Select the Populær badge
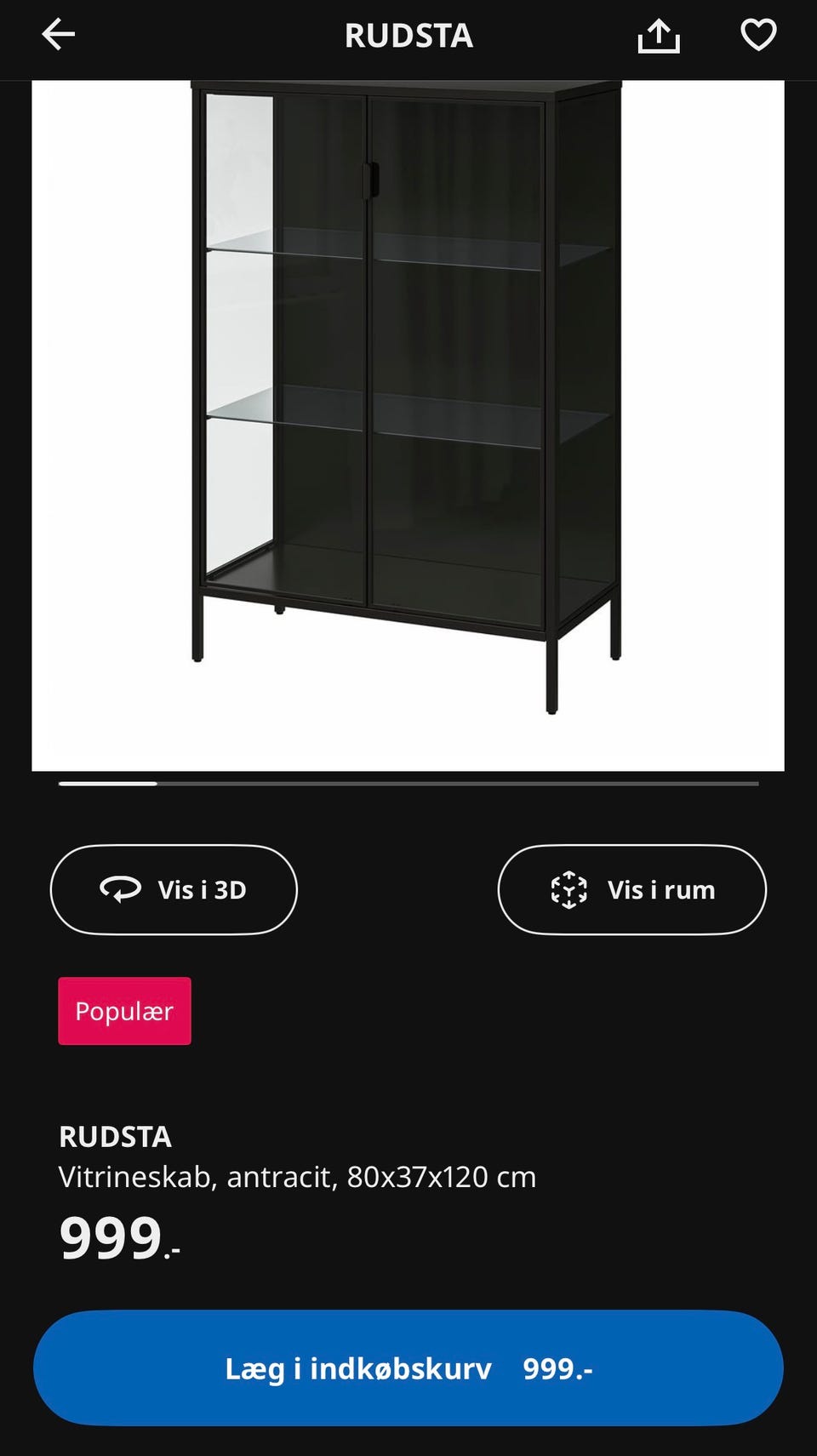 point(124,1011)
